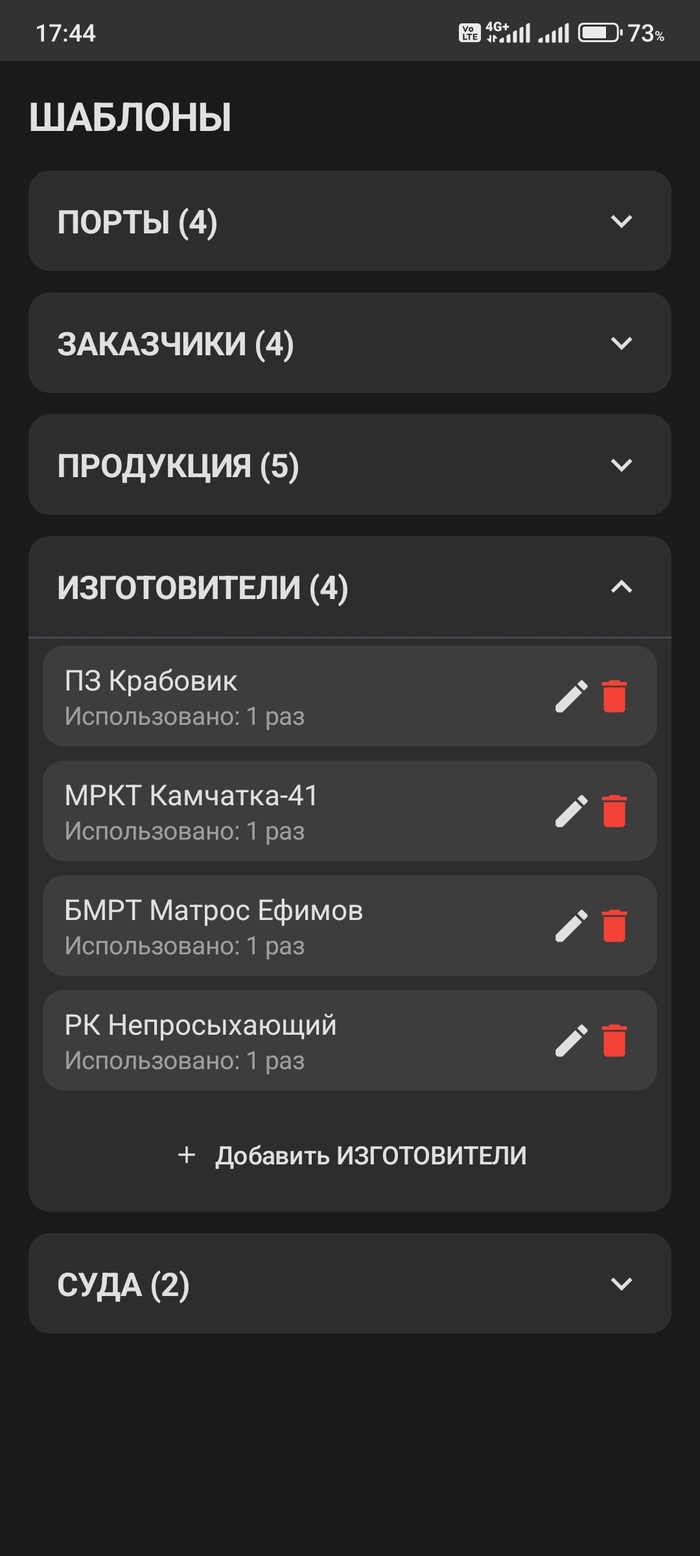Collapse the ИЗГОТОВИТЕЛИ section
The width and height of the screenshot is (700, 1556).
point(621,587)
